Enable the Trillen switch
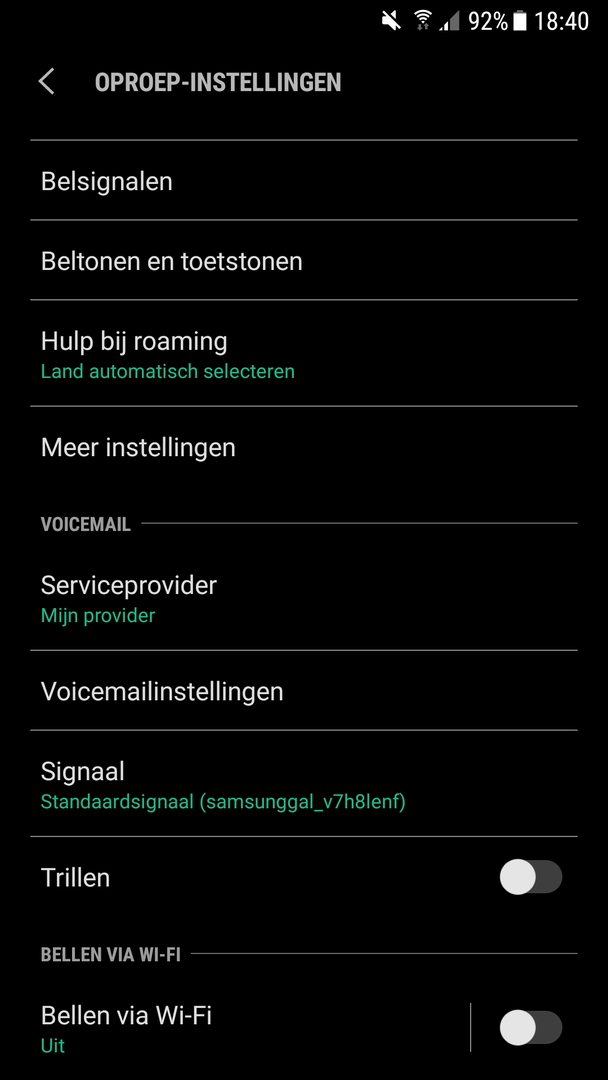This screenshot has width=608, height=1080. coord(530,877)
